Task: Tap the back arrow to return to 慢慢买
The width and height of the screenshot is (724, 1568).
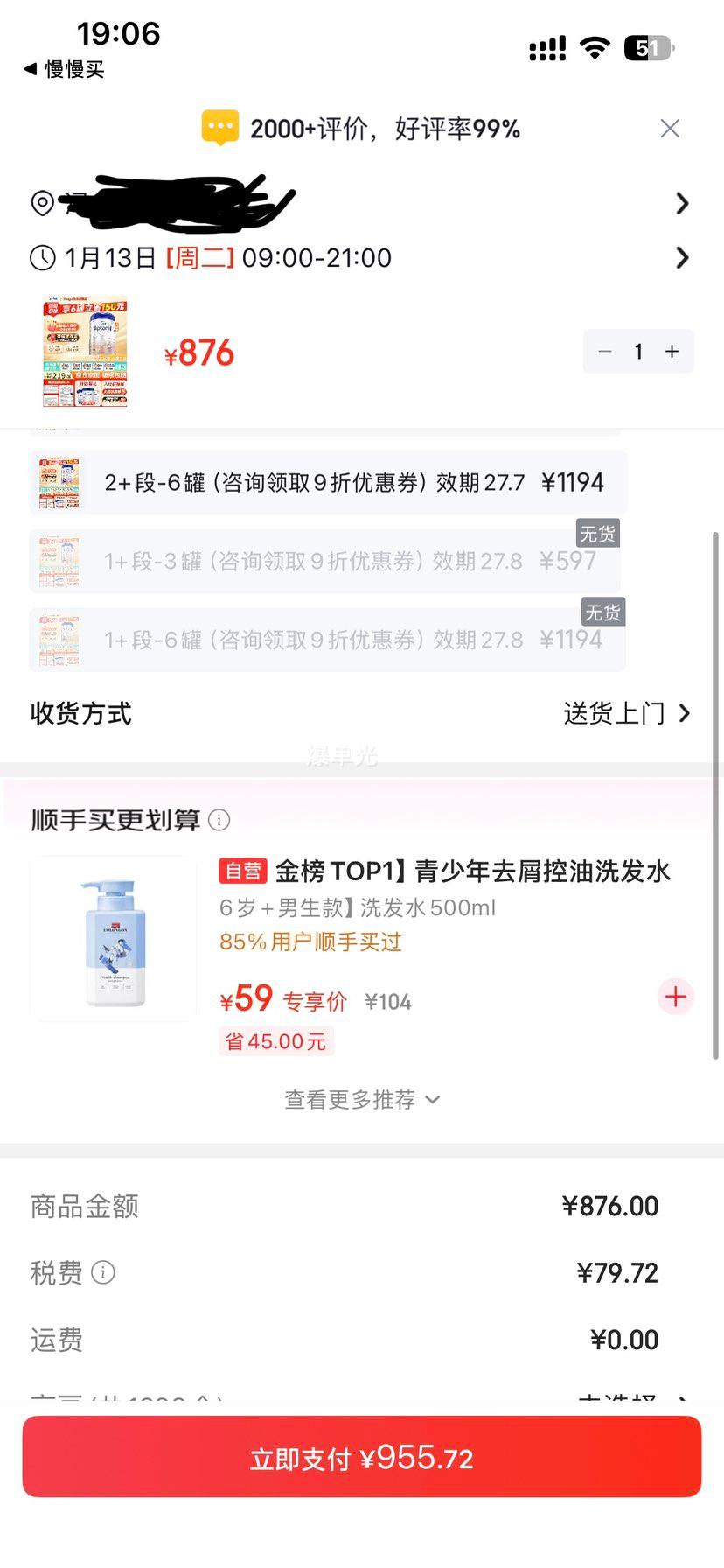Action: 31,69
